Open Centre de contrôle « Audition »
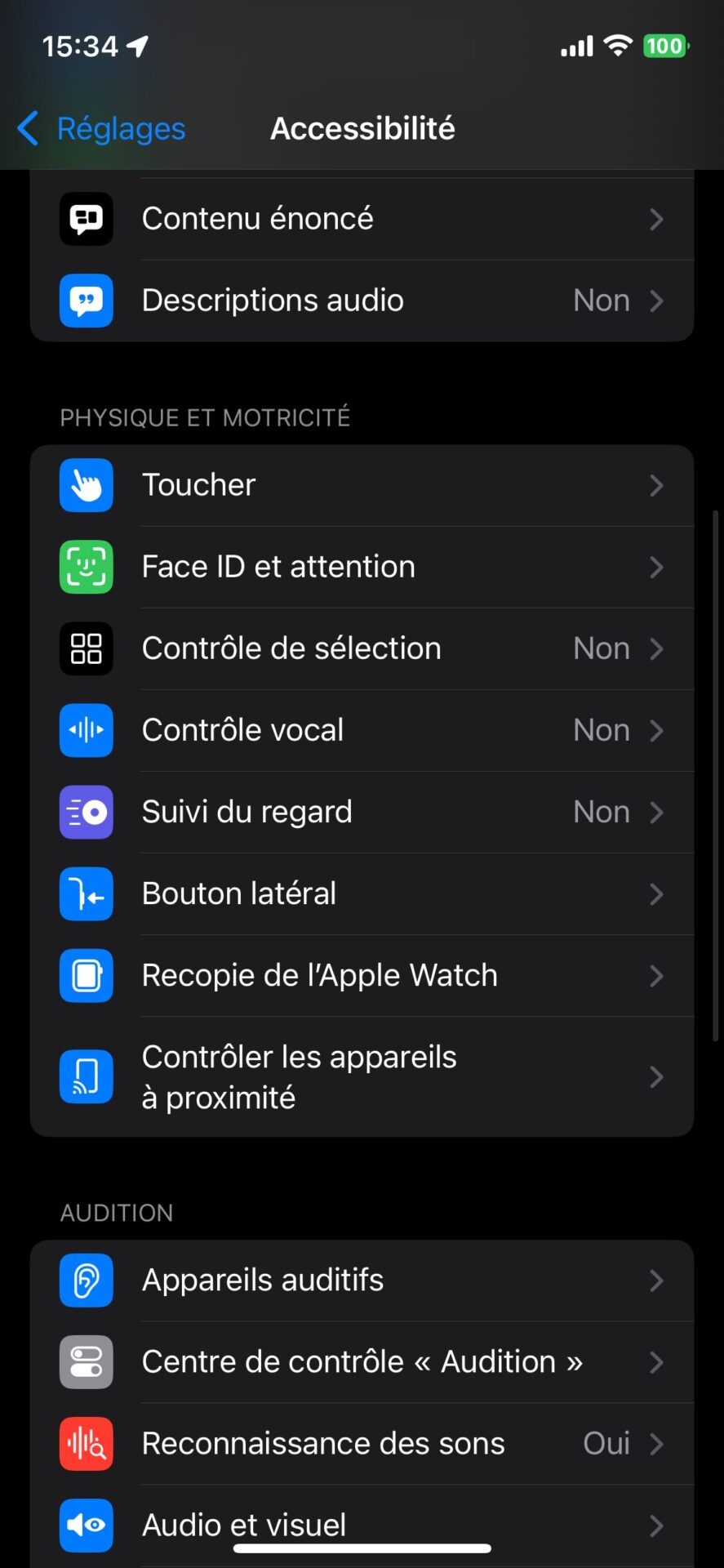 (362, 1361)
